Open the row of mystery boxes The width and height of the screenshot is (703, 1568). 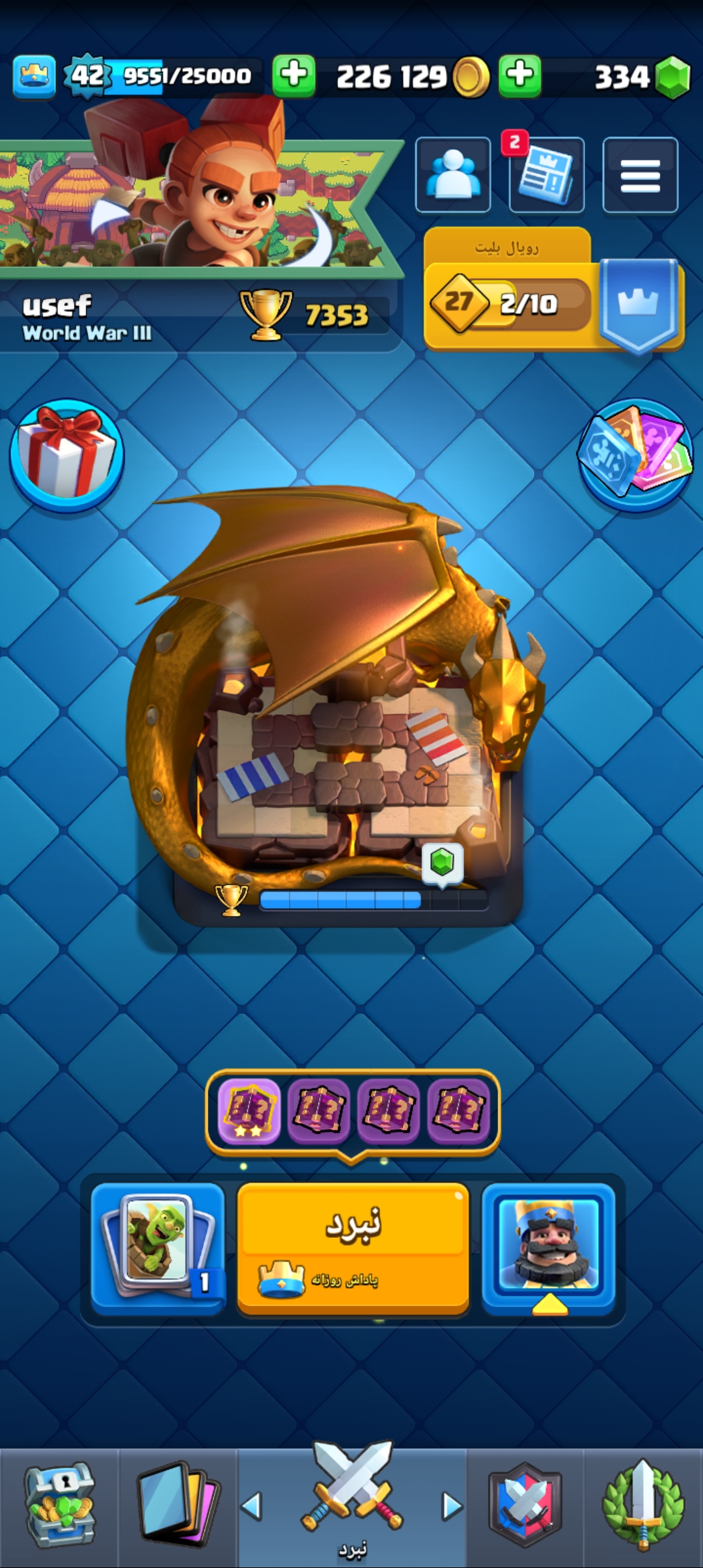(353, 1112)
